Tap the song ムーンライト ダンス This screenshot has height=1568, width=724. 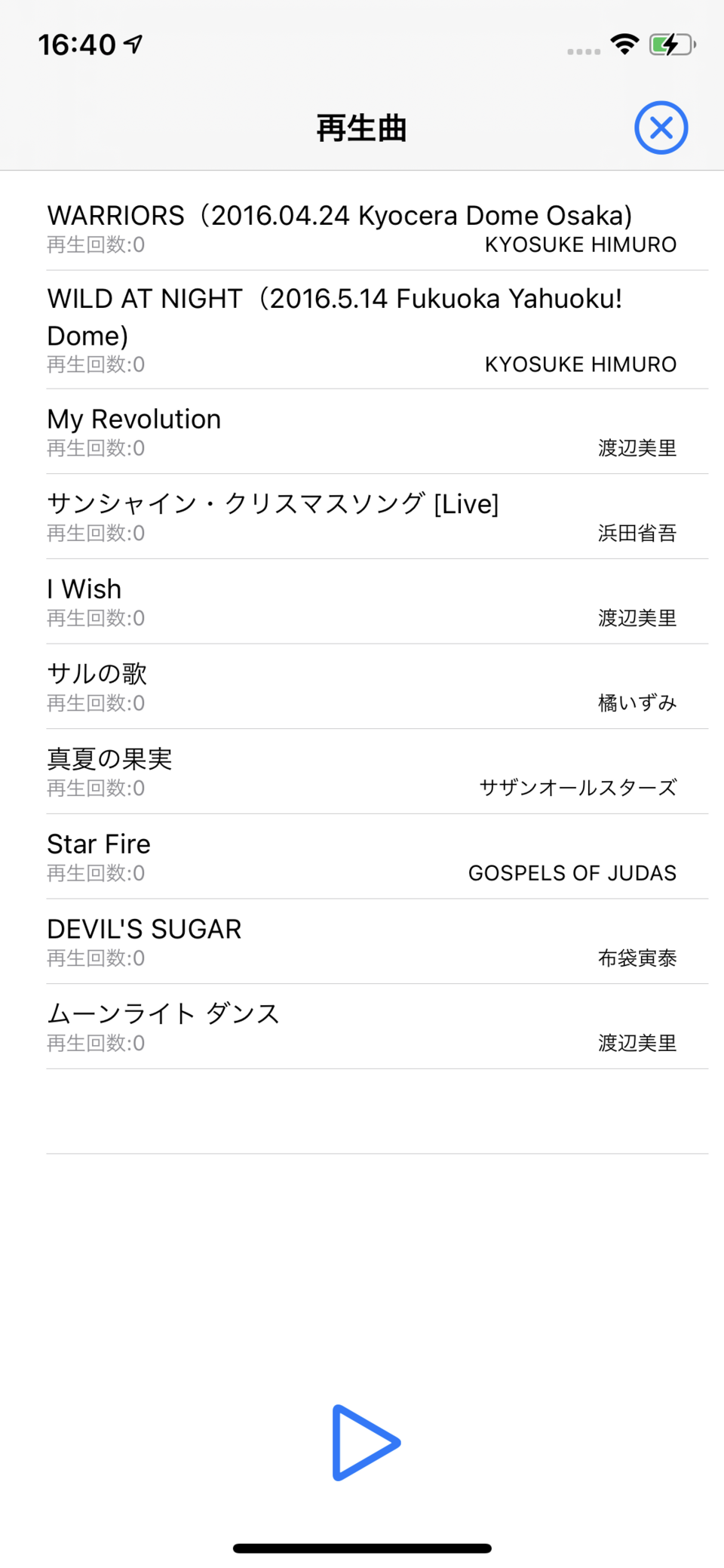[362, 1027]
